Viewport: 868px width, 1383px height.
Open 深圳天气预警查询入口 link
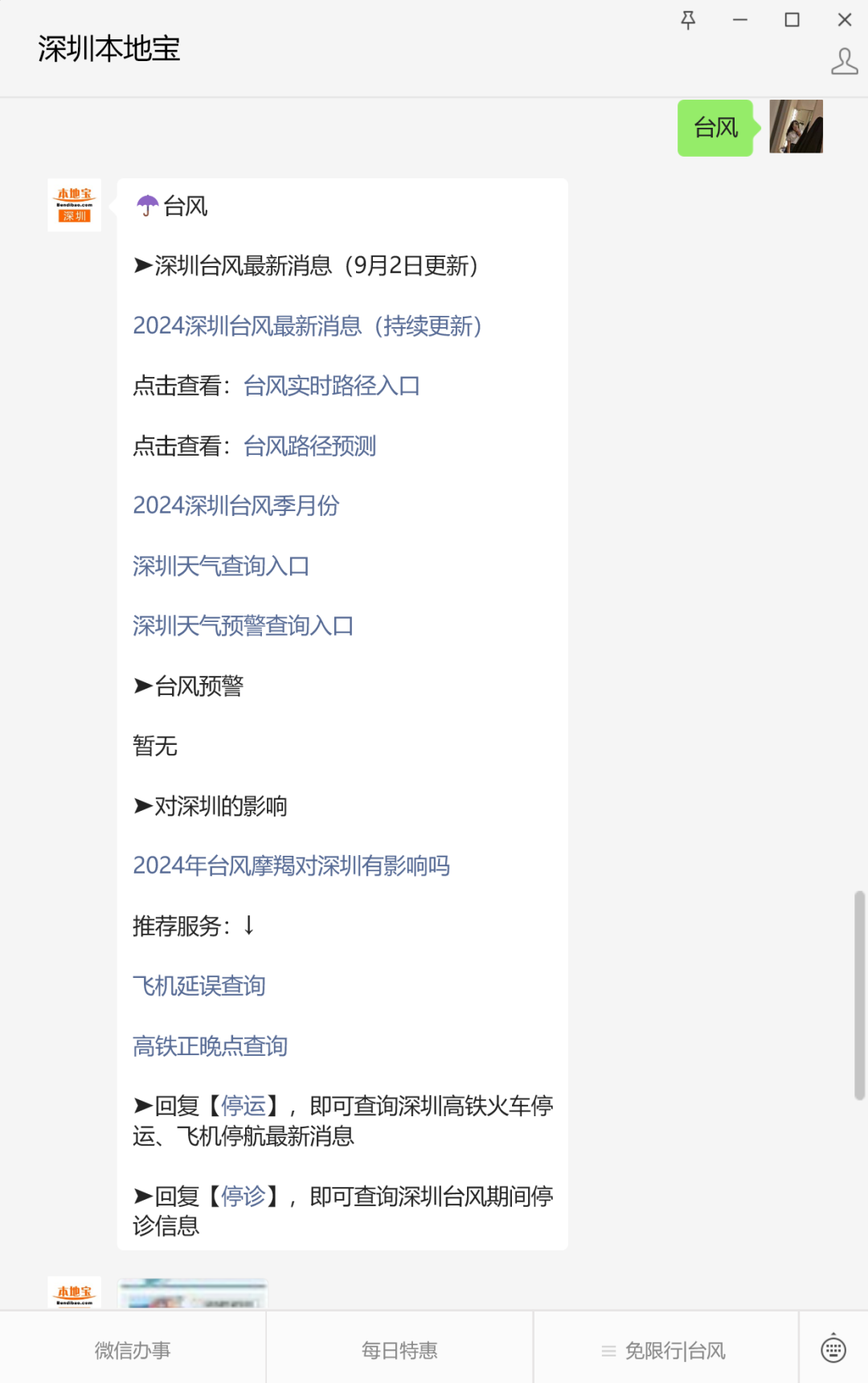pos(243,625)
